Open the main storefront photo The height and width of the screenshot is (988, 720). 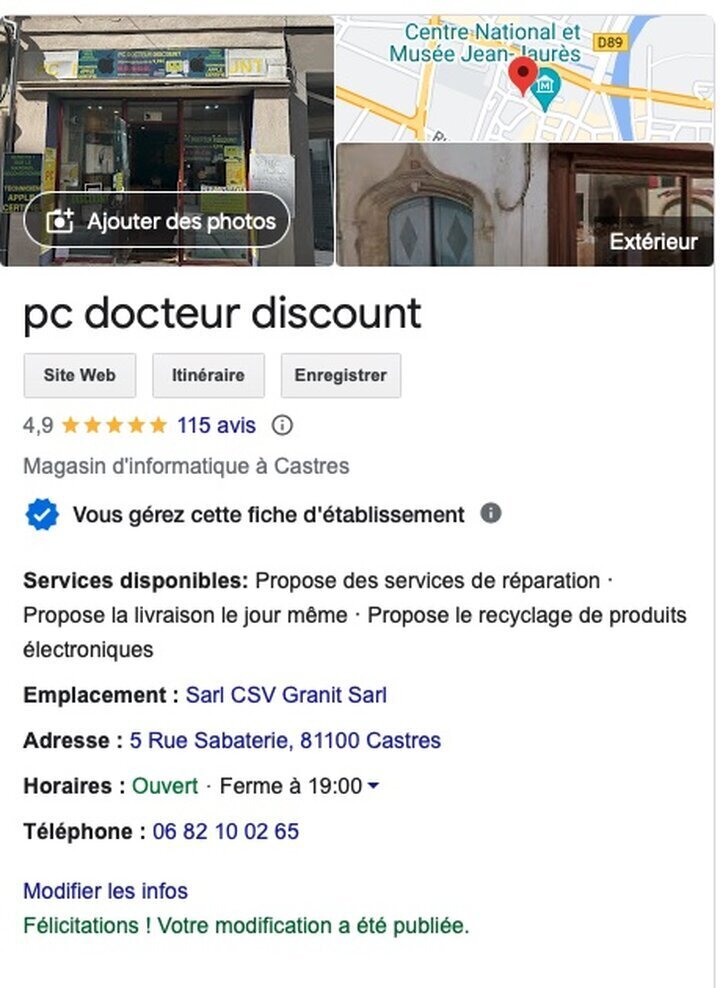[x=170, y=110]
